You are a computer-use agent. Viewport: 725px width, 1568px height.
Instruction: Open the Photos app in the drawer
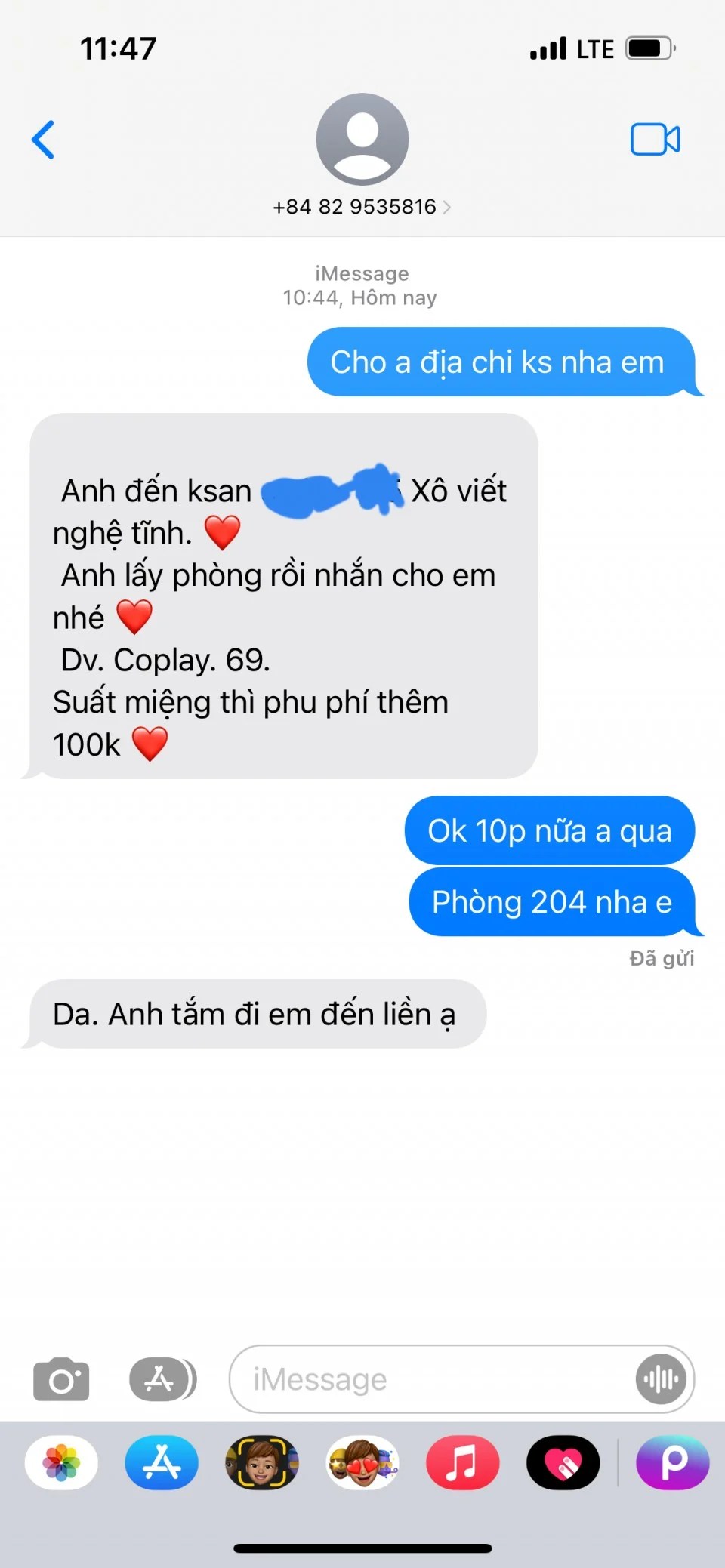(x=62, y=1462)
